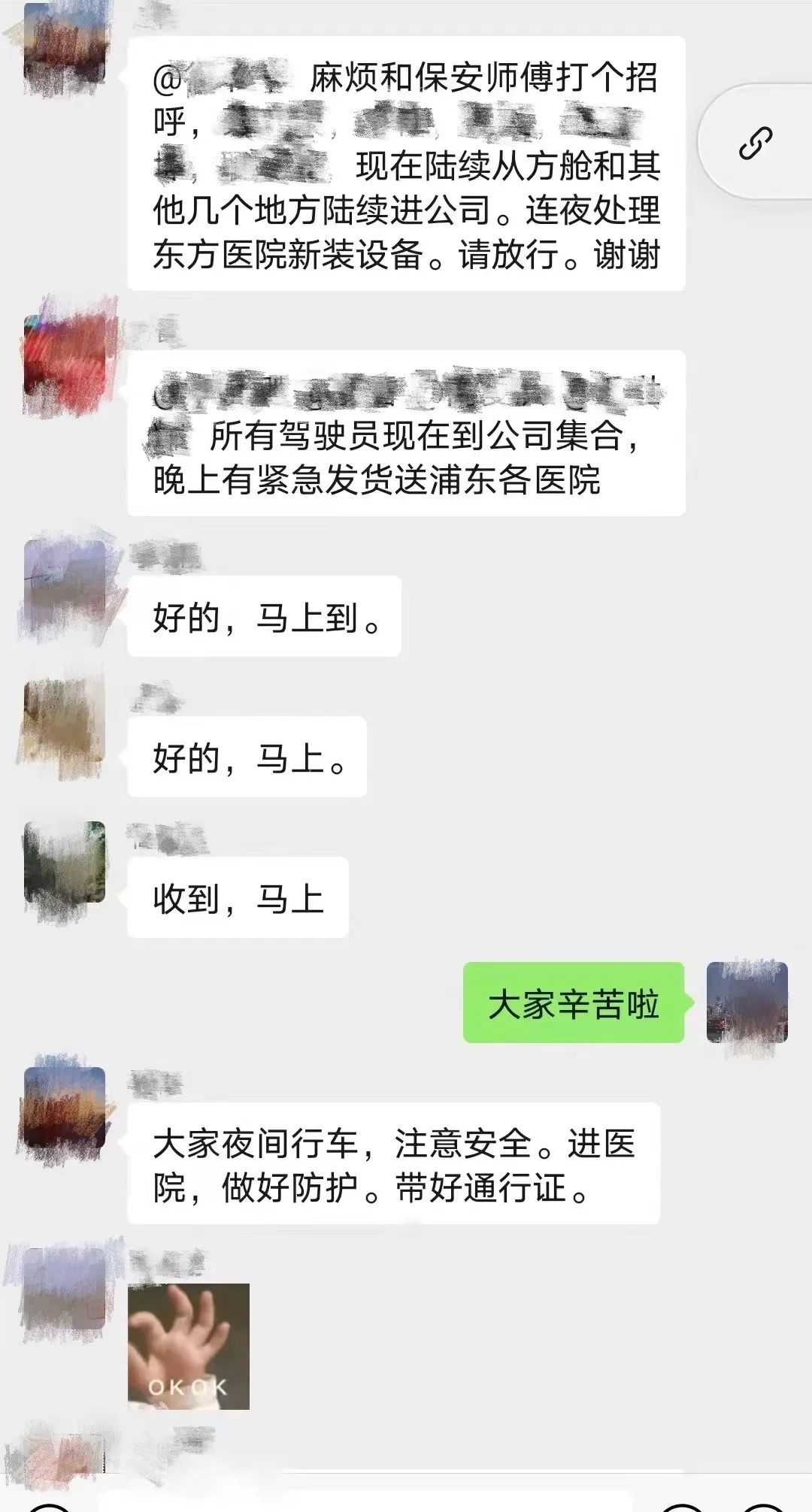This screenshot has height=1512, width=812.
Task: Tap the floating link icon button
Action: click(755, 143)
